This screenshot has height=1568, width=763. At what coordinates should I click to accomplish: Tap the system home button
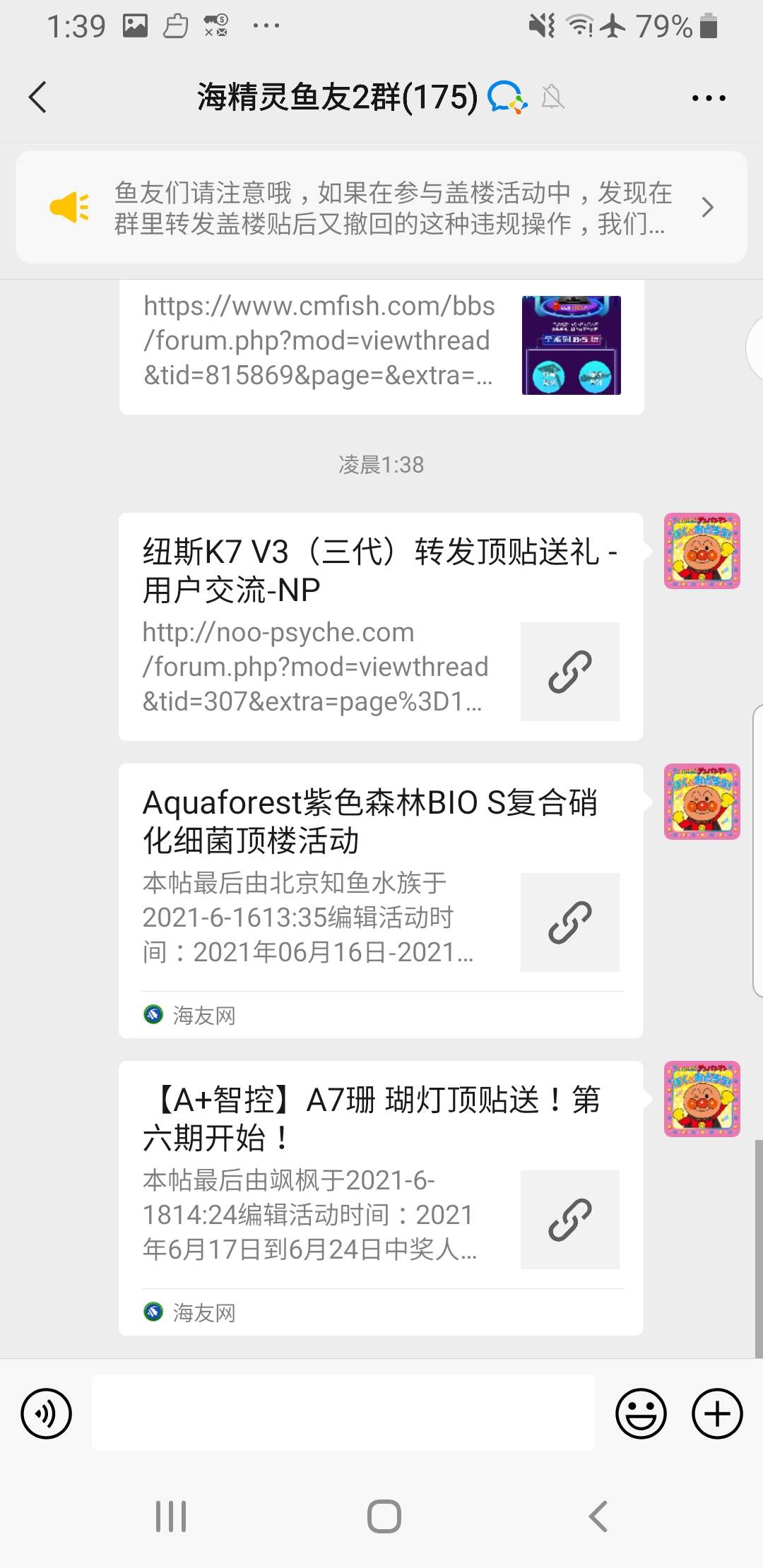[384, 1516]
